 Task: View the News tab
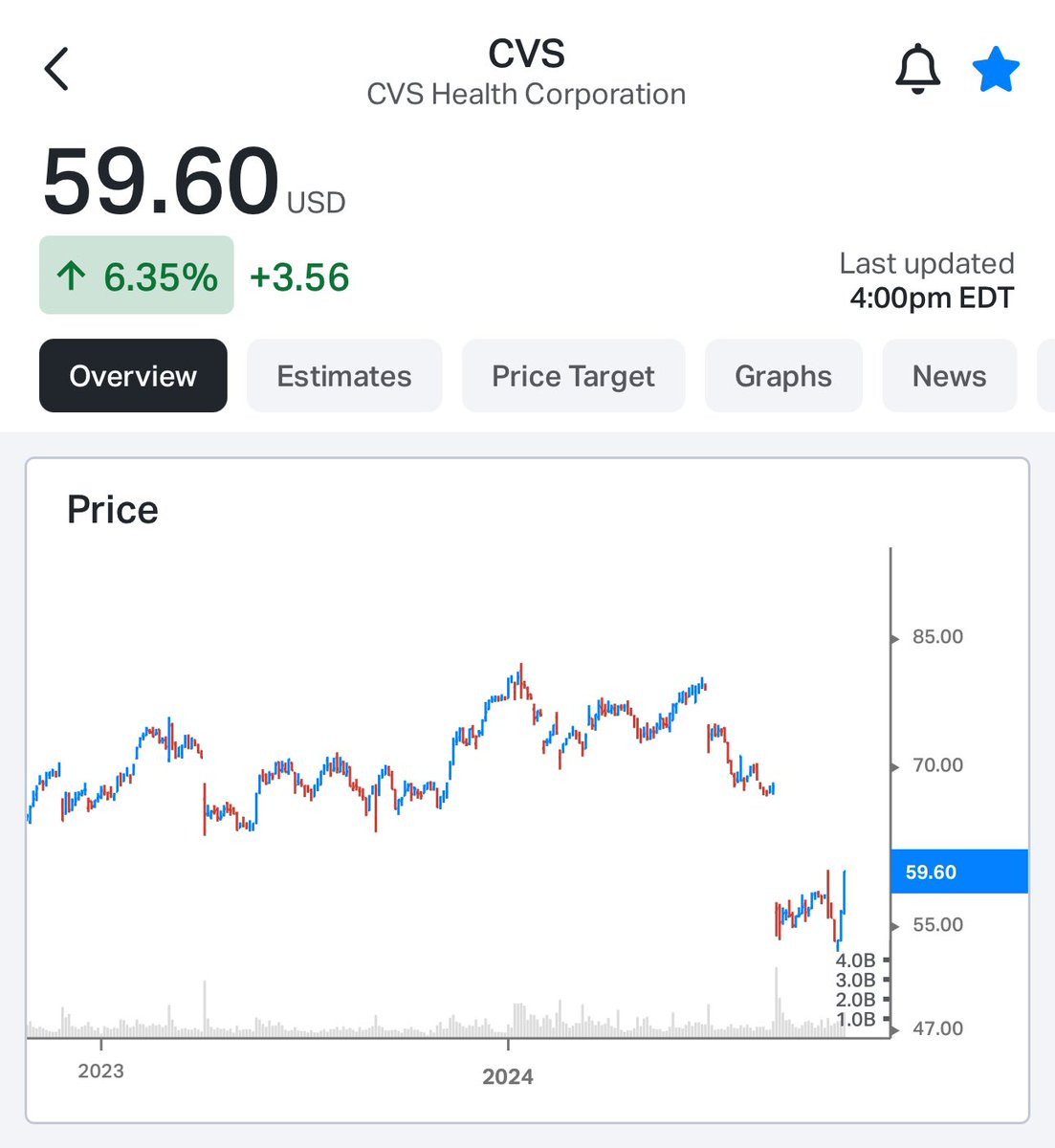949,376
